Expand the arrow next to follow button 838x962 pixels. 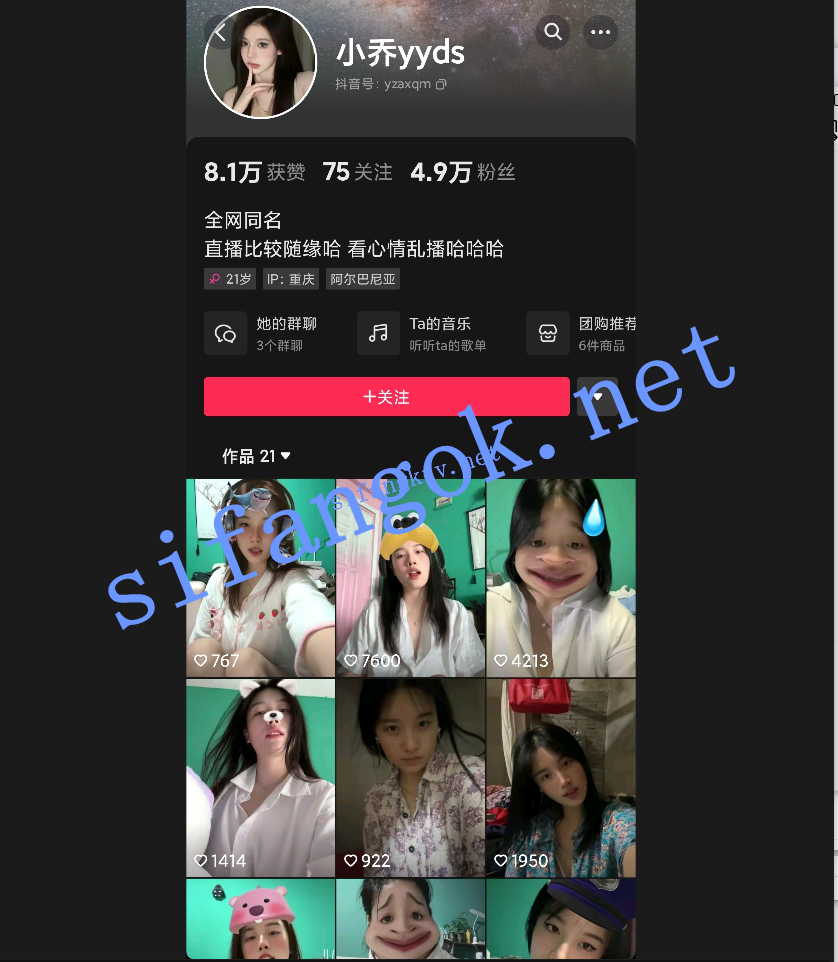(x=597, y=397)
